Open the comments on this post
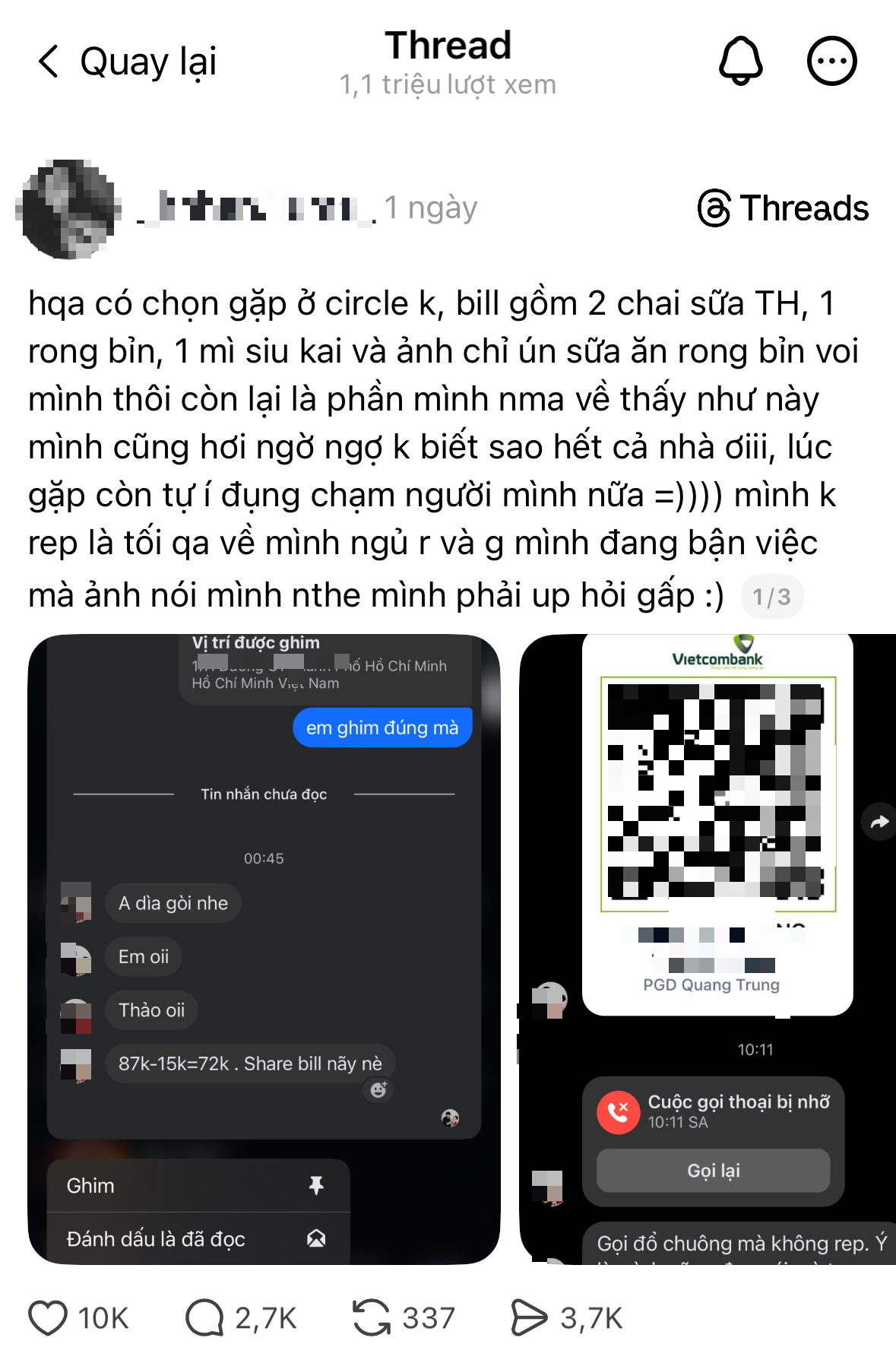Image resolution: width=896 pixels, height=1360 pixels. 204,1317
